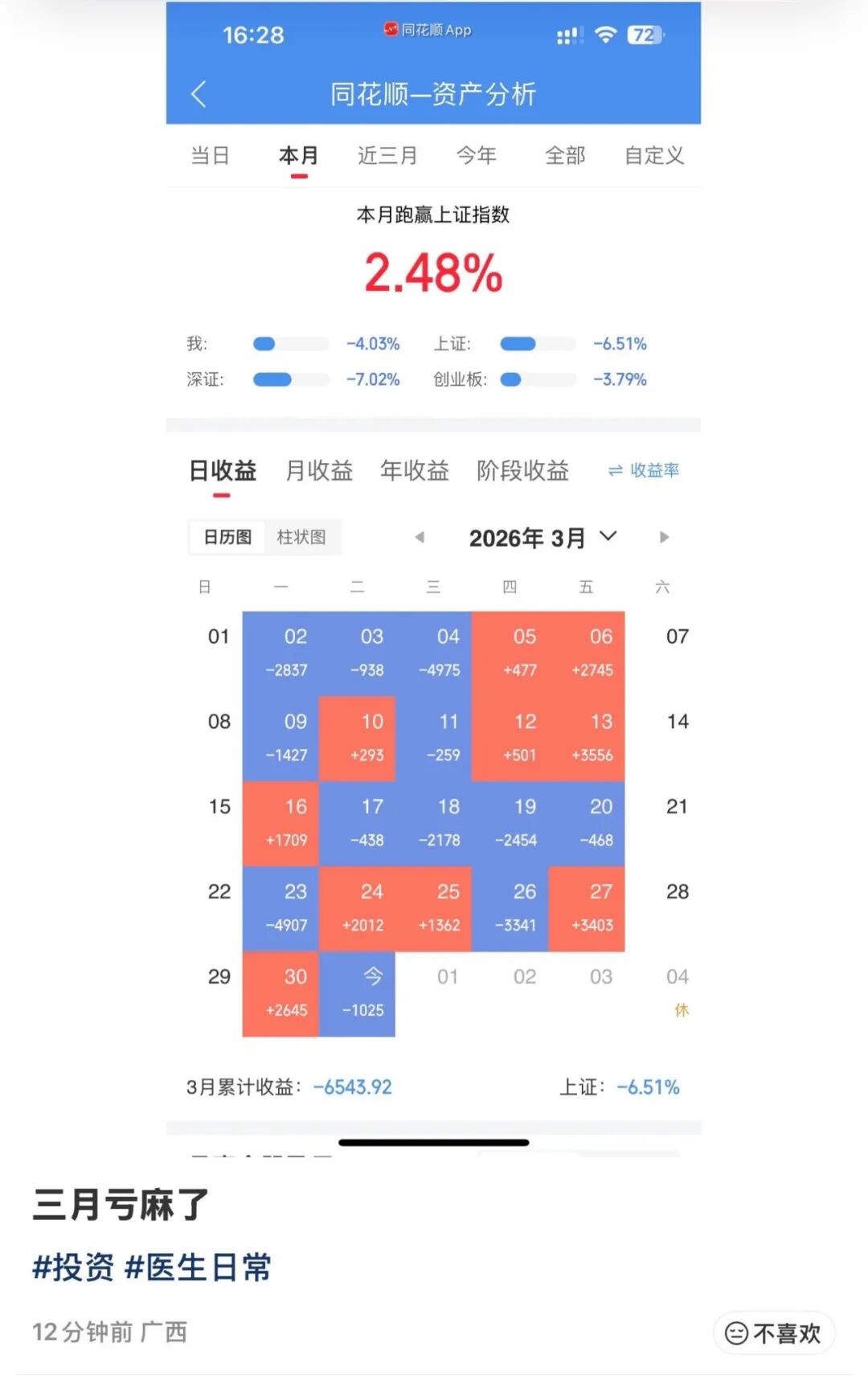Screen dimensions: 868x1392
Task: Mark post as 不喜欢
Action: tap(773, 1333)
